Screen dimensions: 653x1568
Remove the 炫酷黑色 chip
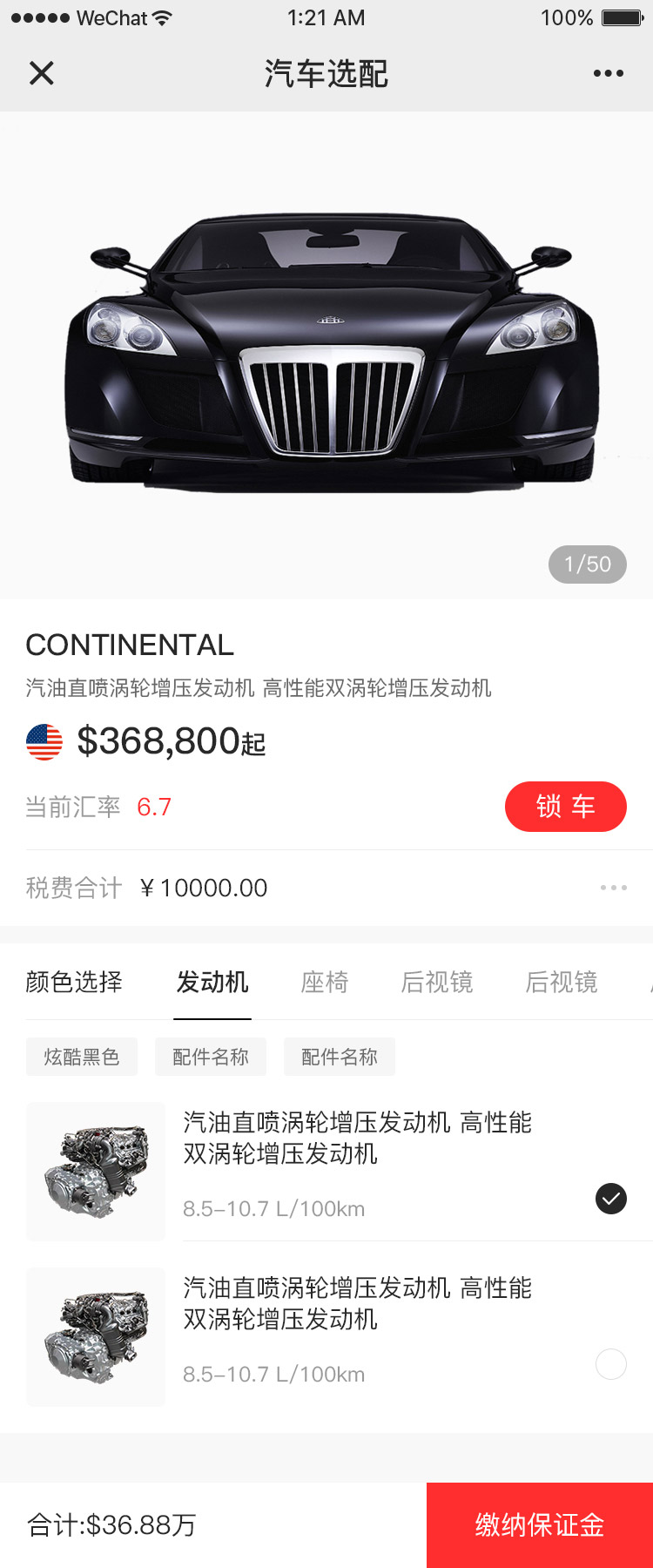[82, 1057]
